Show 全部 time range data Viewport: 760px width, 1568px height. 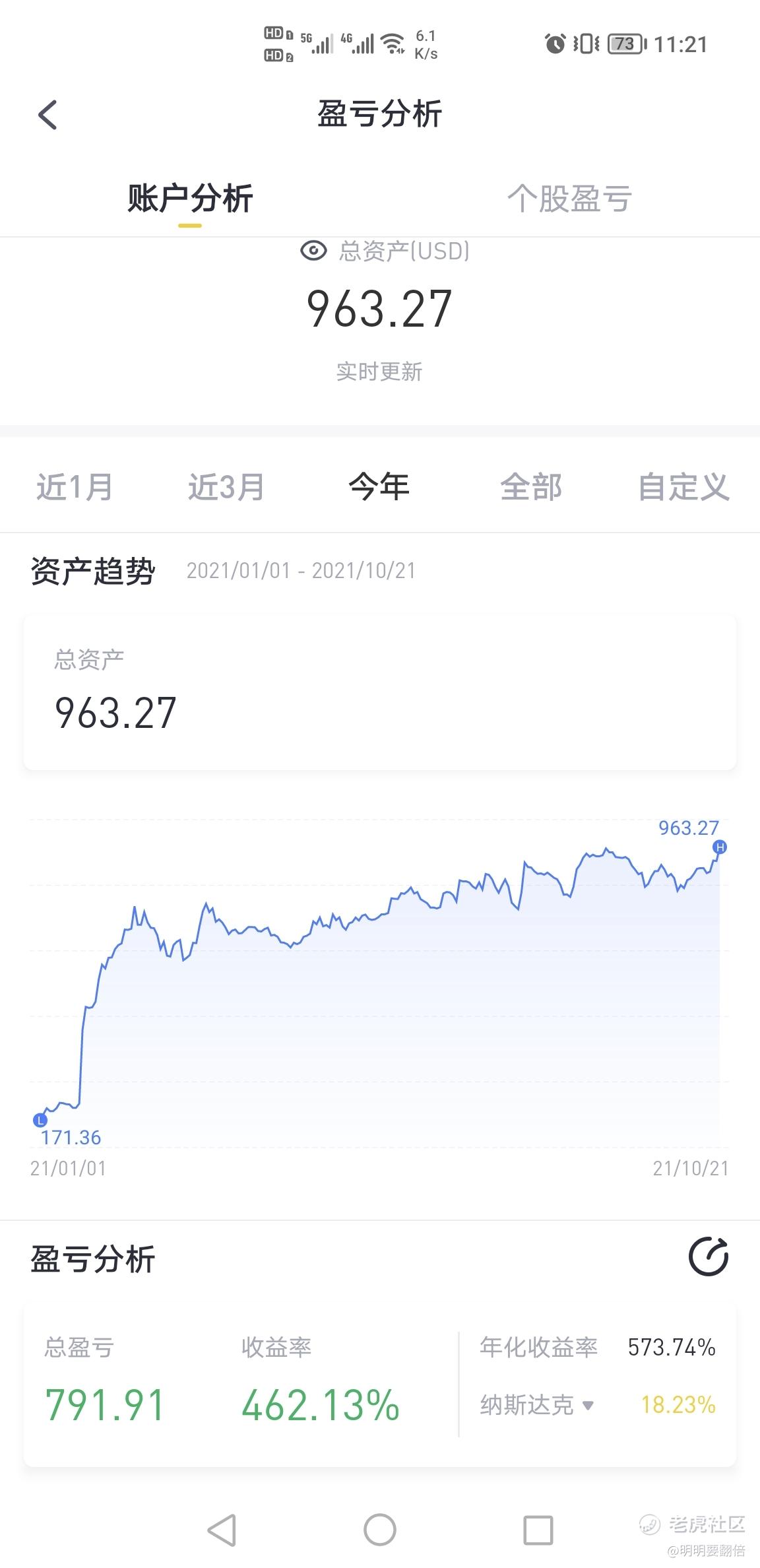pyautogui.click(x=531, y=487)
